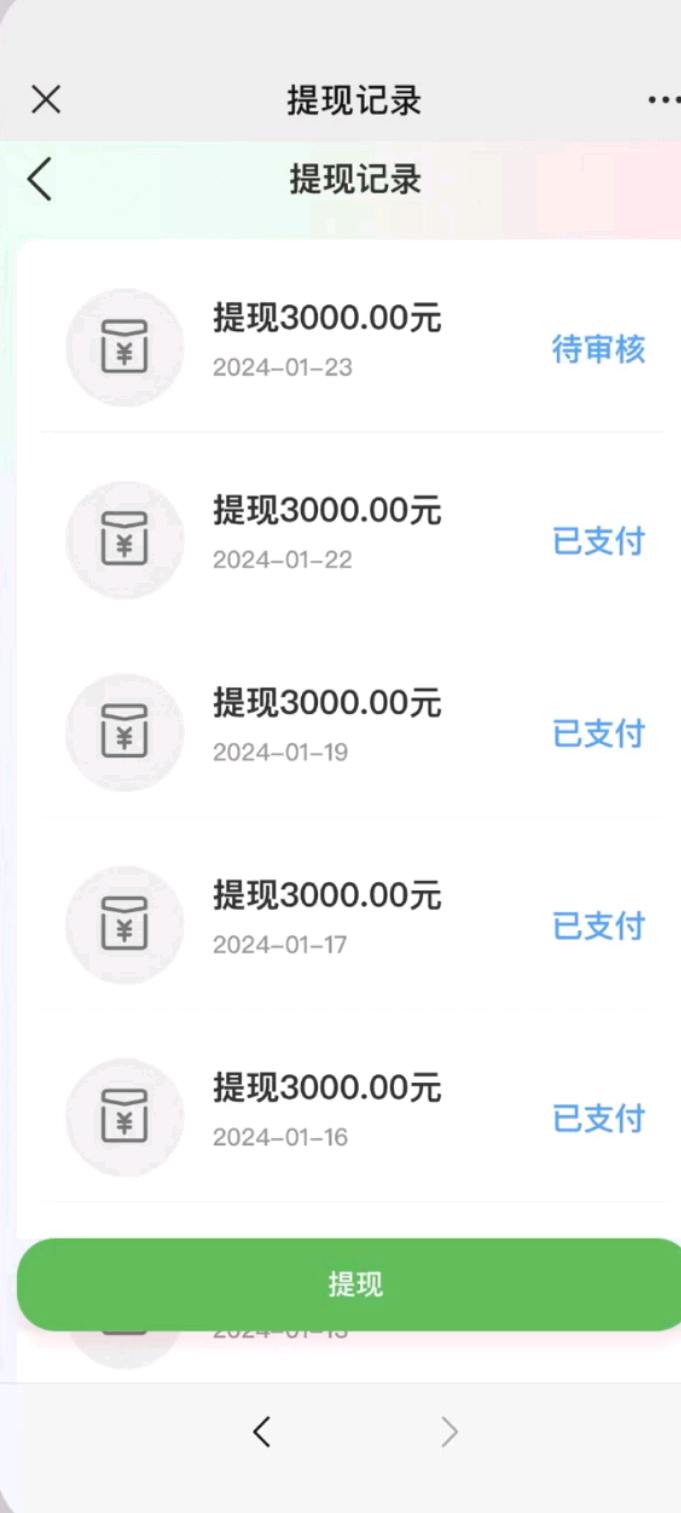
Task: Open the three-dot overflow menu
Action: click(x=663, y=99)
